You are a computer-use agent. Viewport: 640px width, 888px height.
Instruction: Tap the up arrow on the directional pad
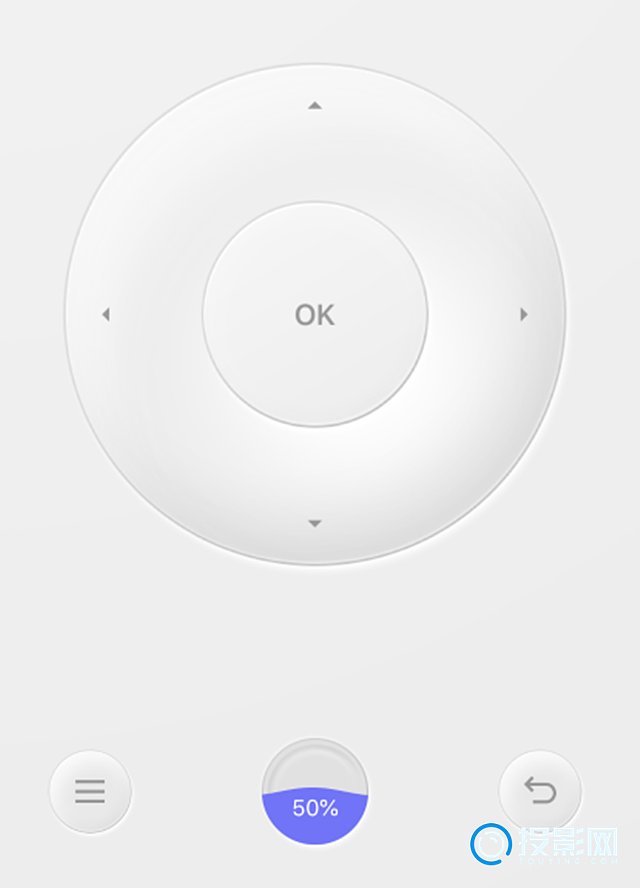coord(315,105)
